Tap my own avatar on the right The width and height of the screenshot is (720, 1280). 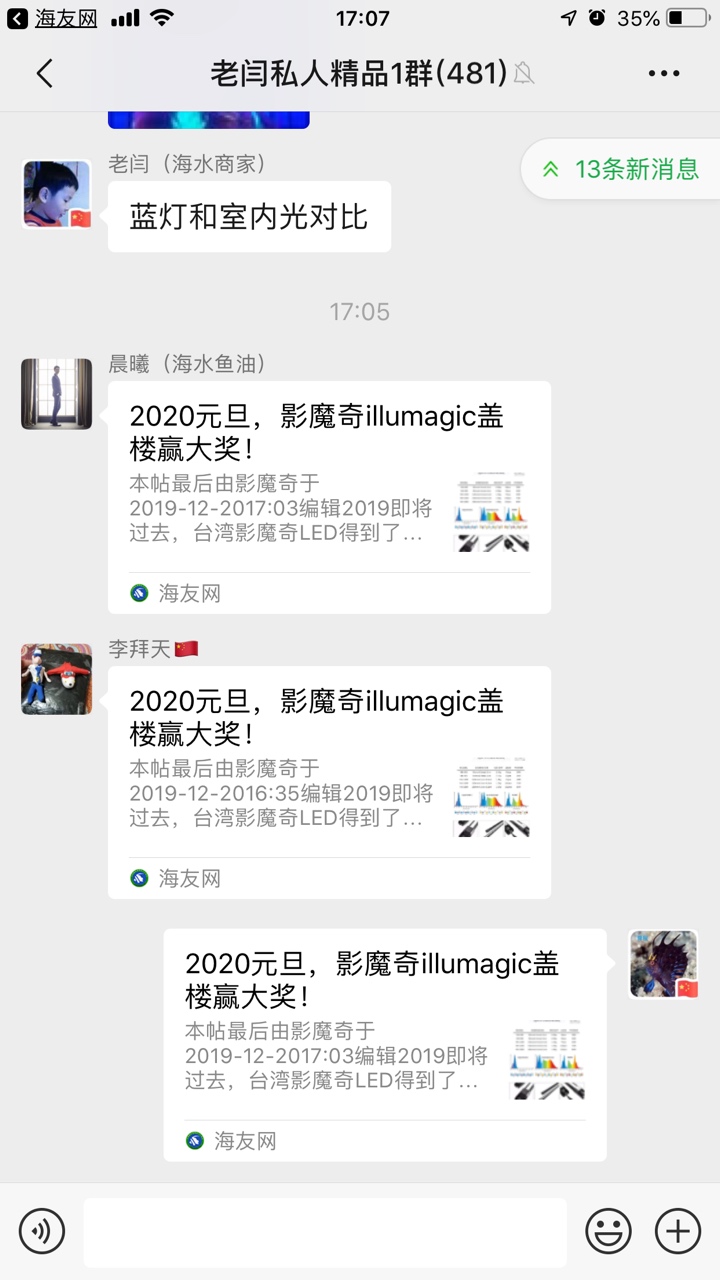pyautogui.click(x=663, y=964)
